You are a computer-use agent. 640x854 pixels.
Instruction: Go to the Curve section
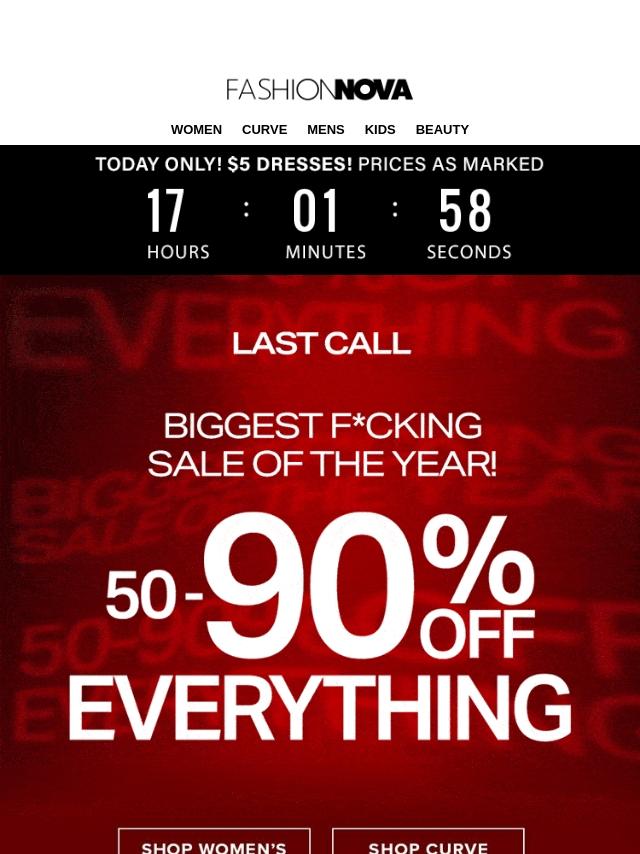pos(264,130)
